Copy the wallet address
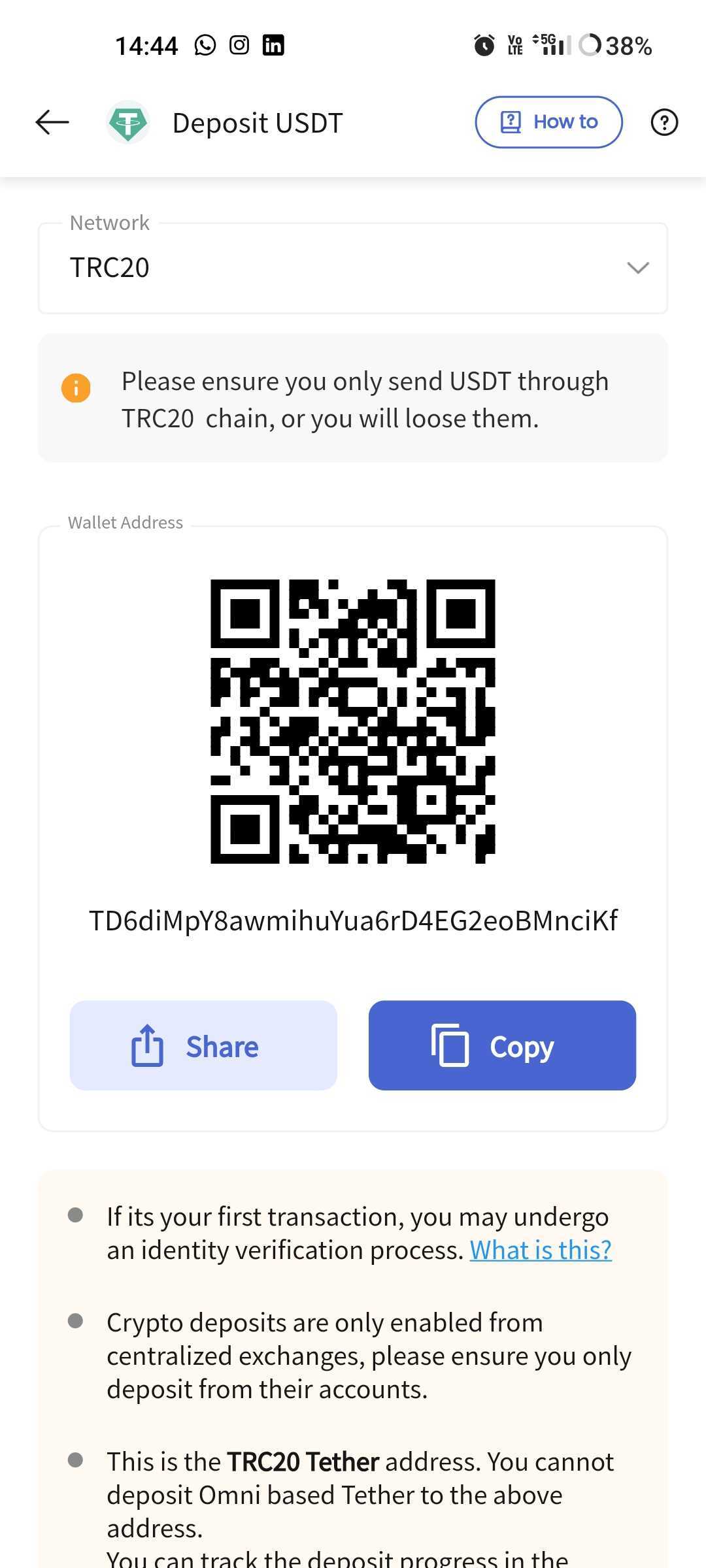Image resolution: width=706 pixels, height=1568 pixels. tap(502, 1045)
